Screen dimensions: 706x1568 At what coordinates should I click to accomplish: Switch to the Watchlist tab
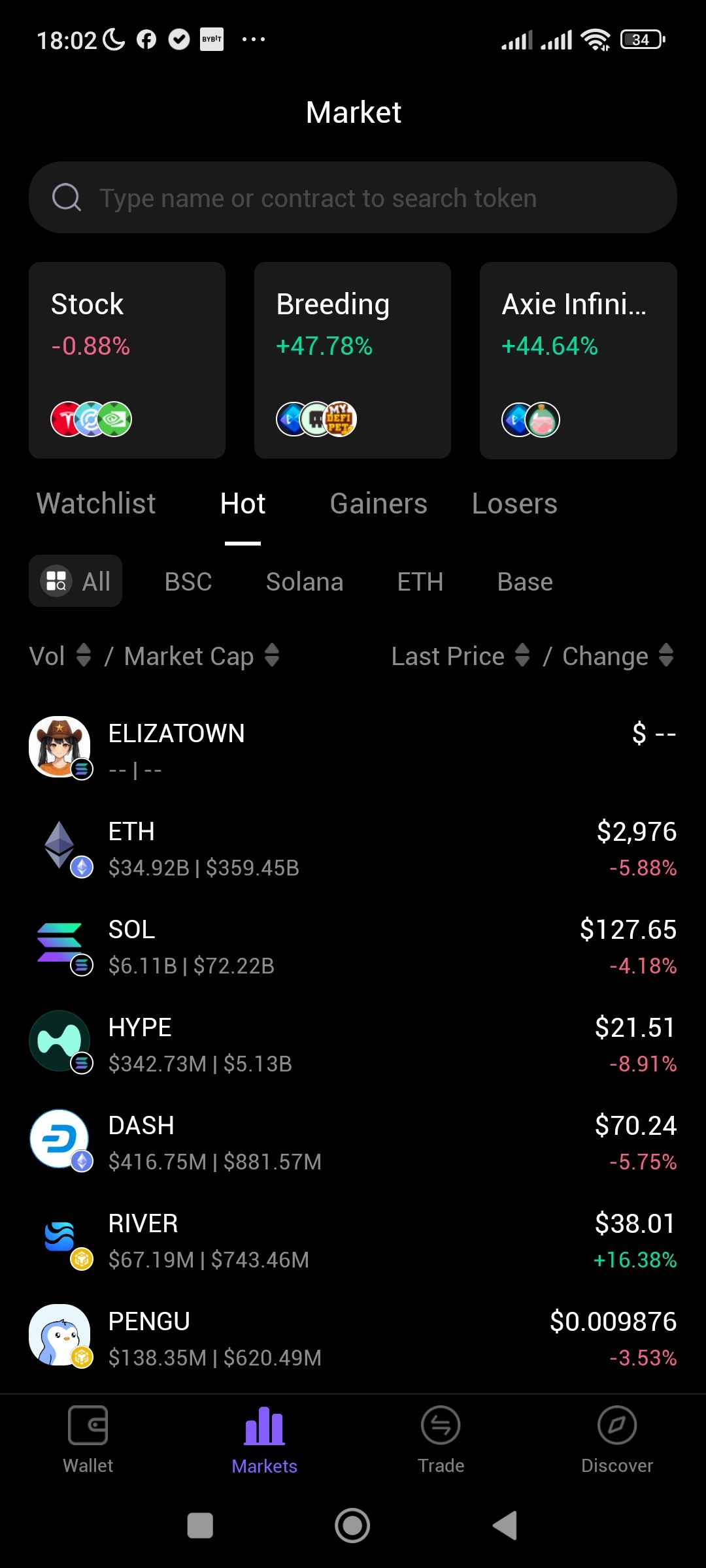tap(96, 504)
